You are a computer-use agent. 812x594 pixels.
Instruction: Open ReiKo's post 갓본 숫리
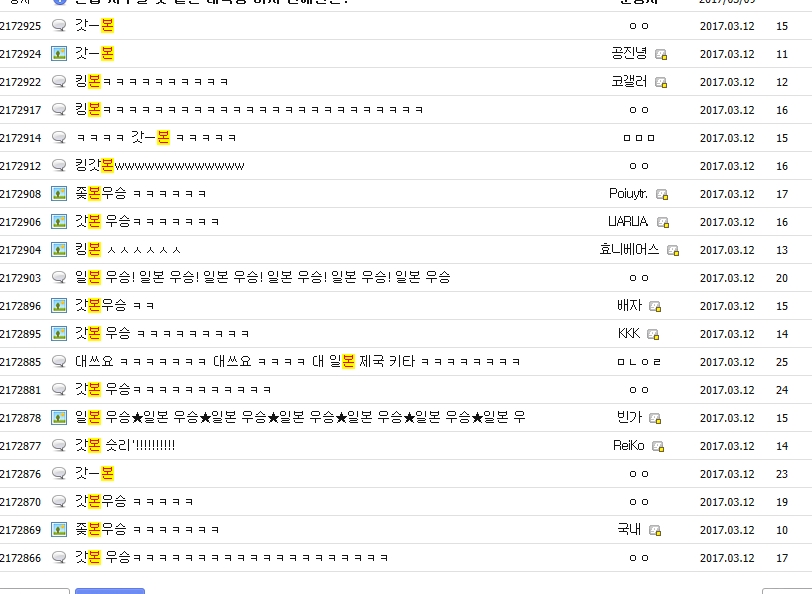(125, 445)
